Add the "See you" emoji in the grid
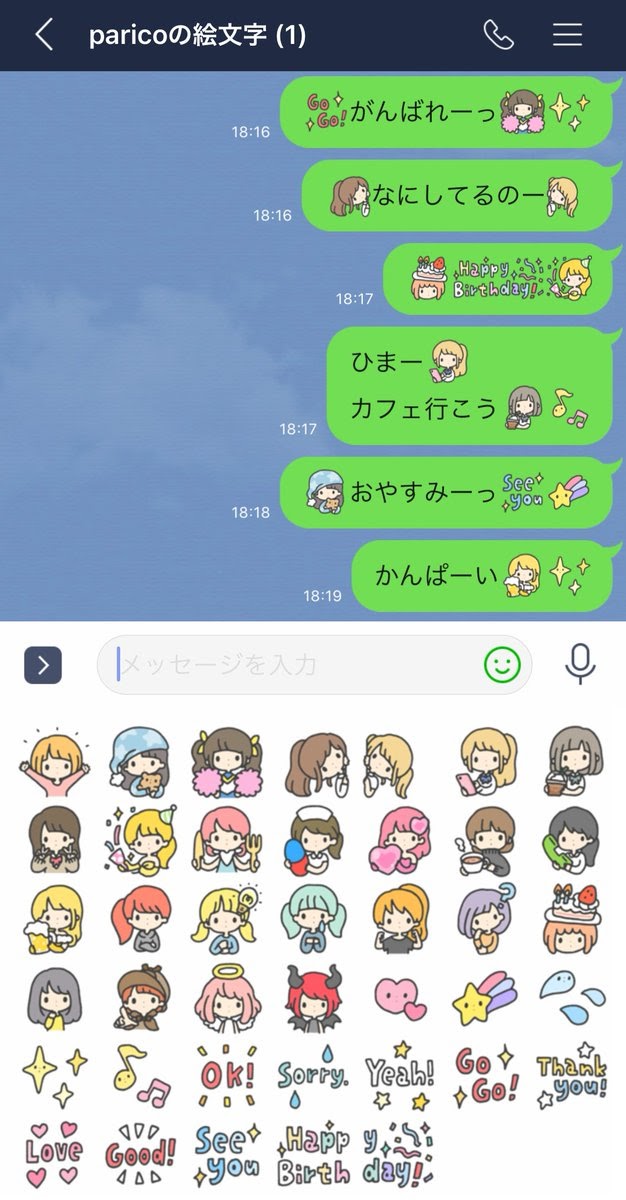626x1200 pixels. pos(228,1154)
